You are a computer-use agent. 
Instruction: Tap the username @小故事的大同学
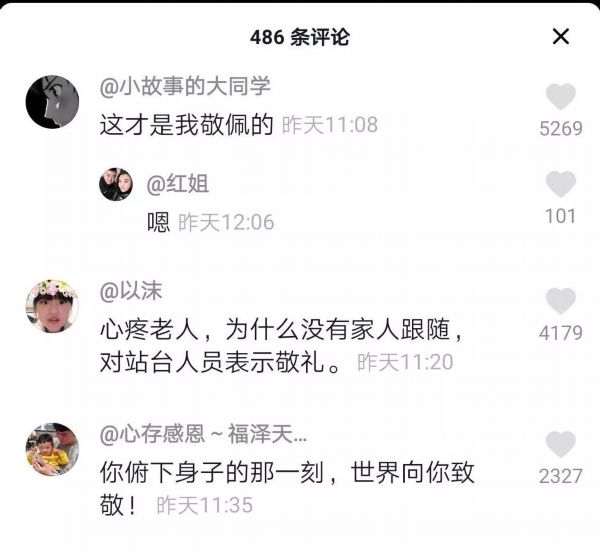pyautogui.click(x=185, y=86)
